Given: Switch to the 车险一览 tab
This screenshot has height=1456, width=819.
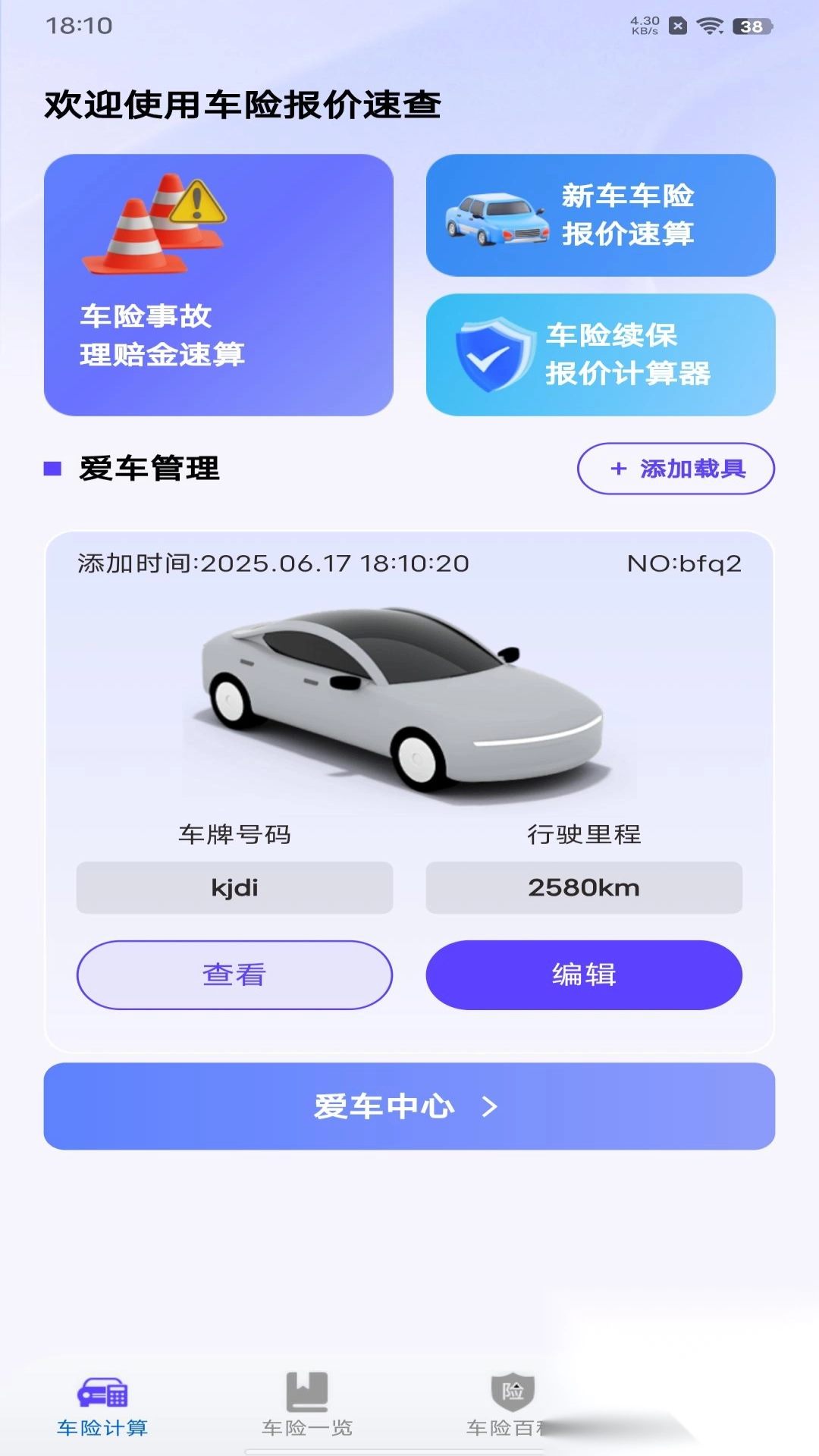Looking at the screenshot, I should click(x=307, y=1405).
